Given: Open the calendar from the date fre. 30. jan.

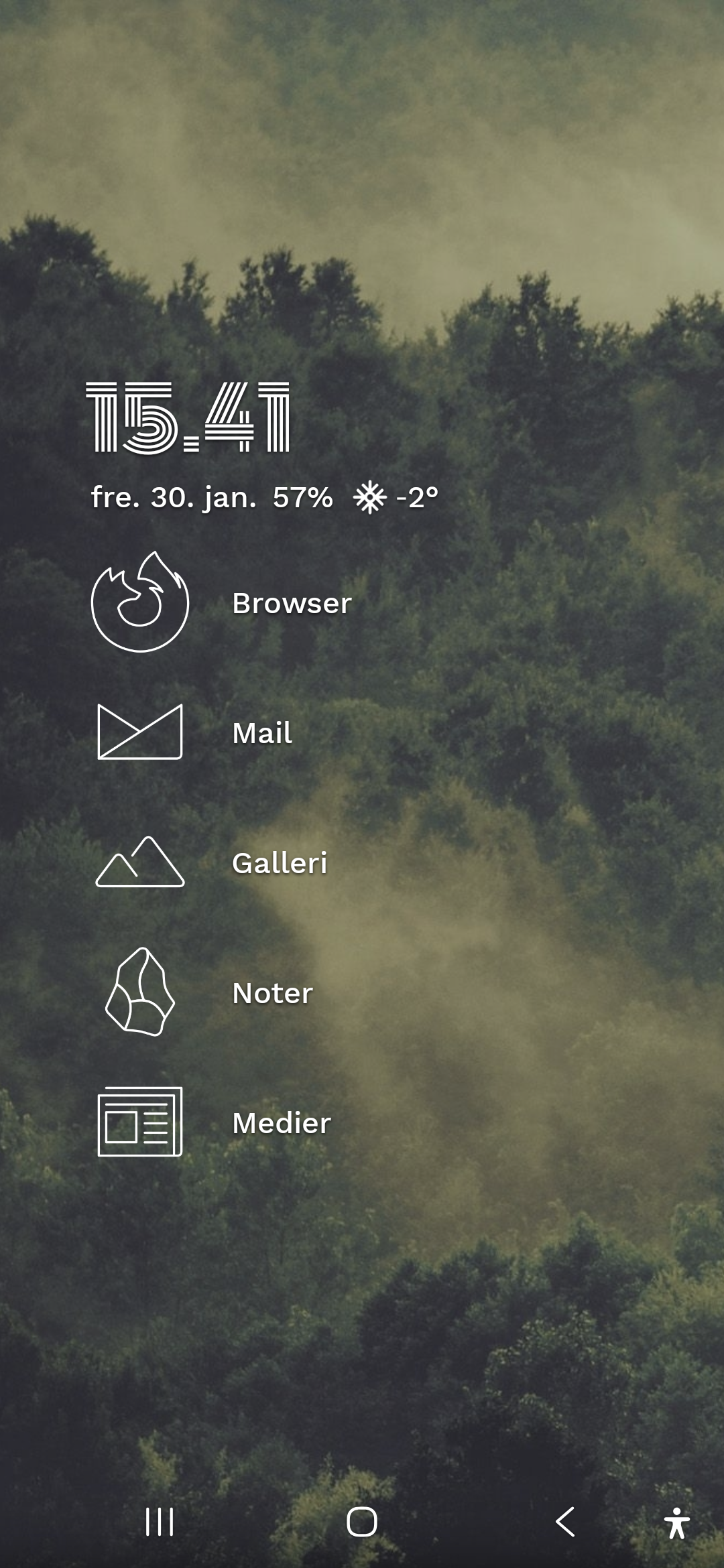Looking at the screenshot, I should pos(174,498).
